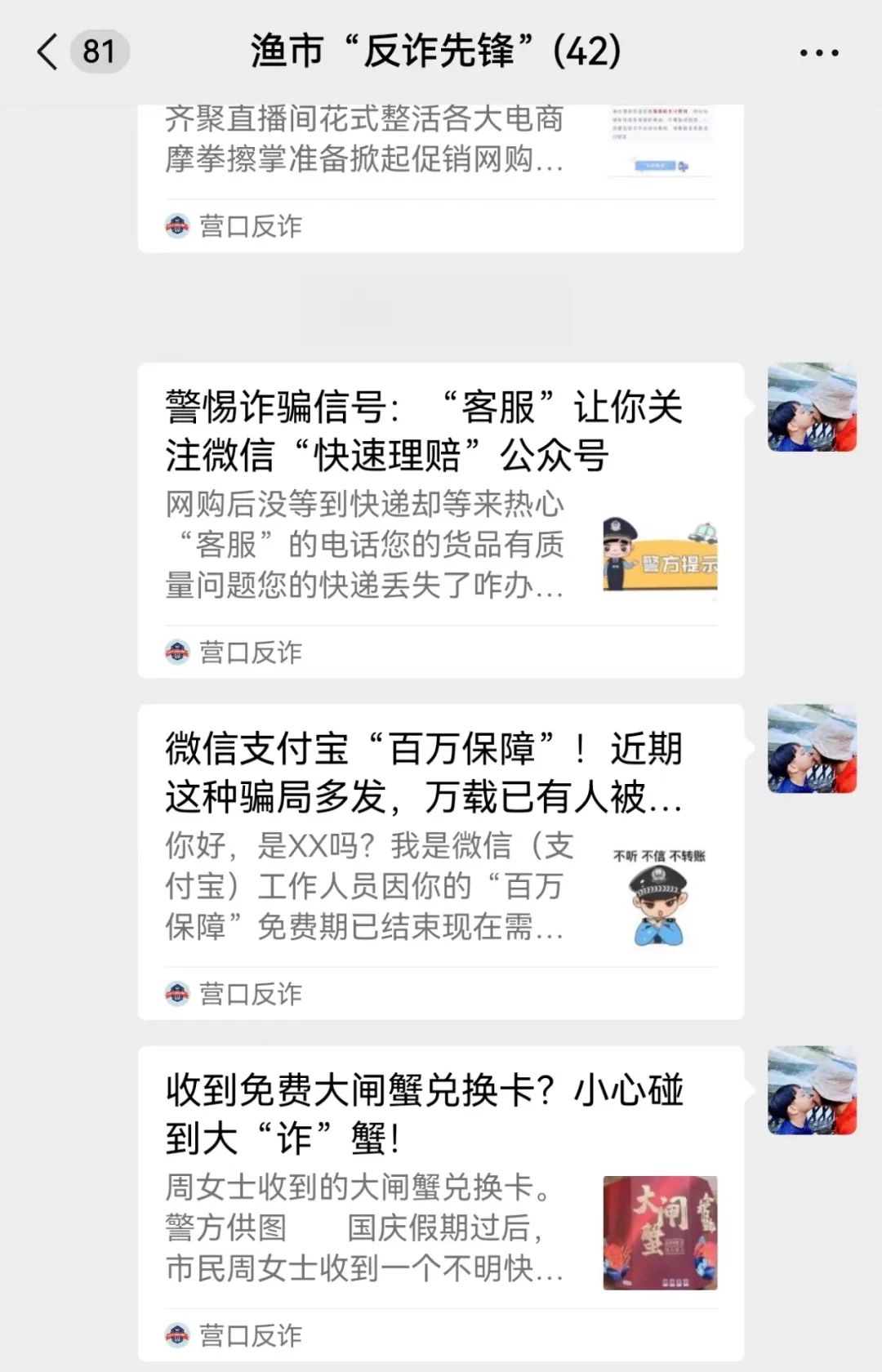View sender's avatar beside the 大闸蟹 article

click(812, 1090)
